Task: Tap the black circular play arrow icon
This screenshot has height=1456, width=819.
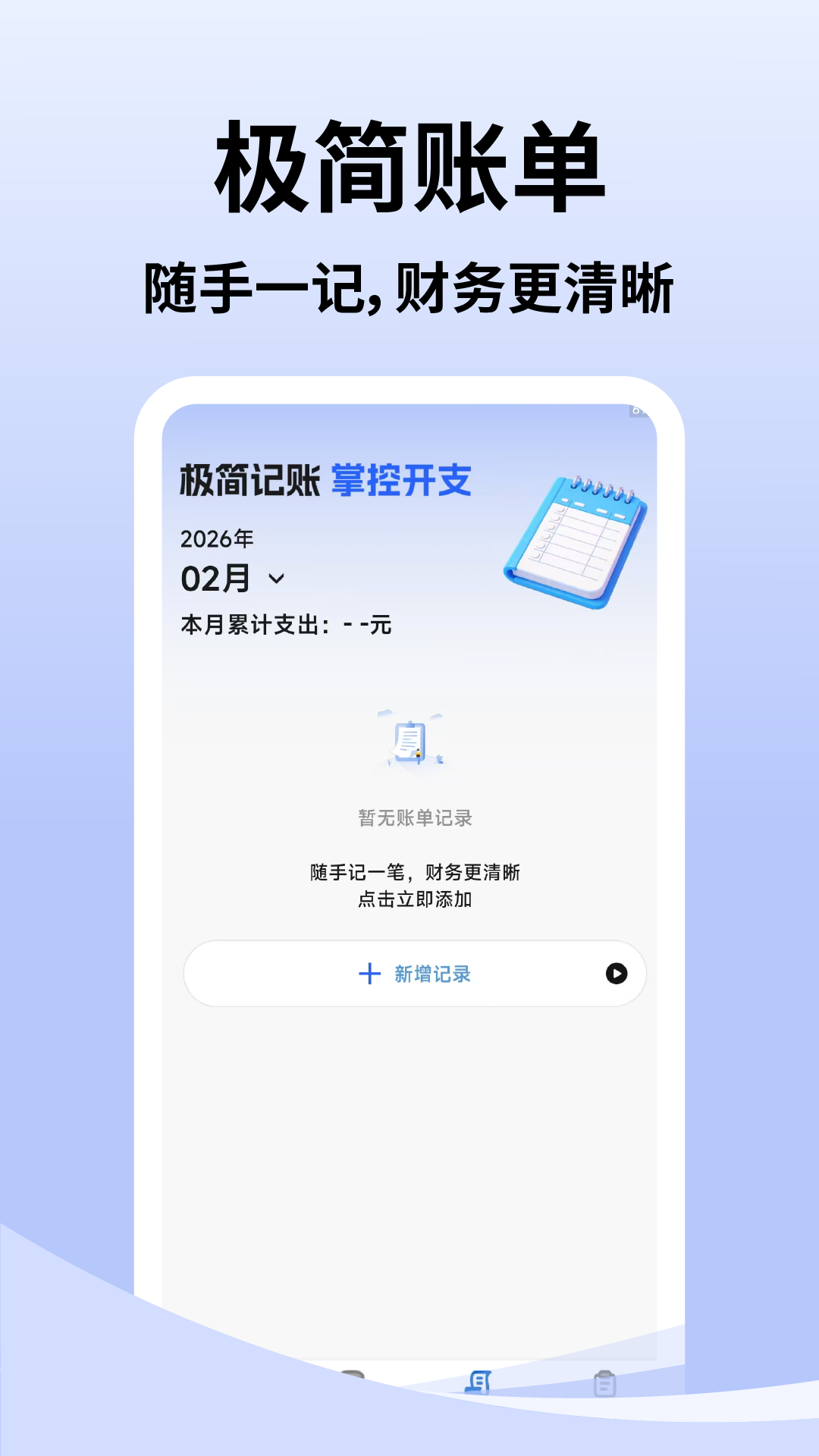Action: (616, 974)
